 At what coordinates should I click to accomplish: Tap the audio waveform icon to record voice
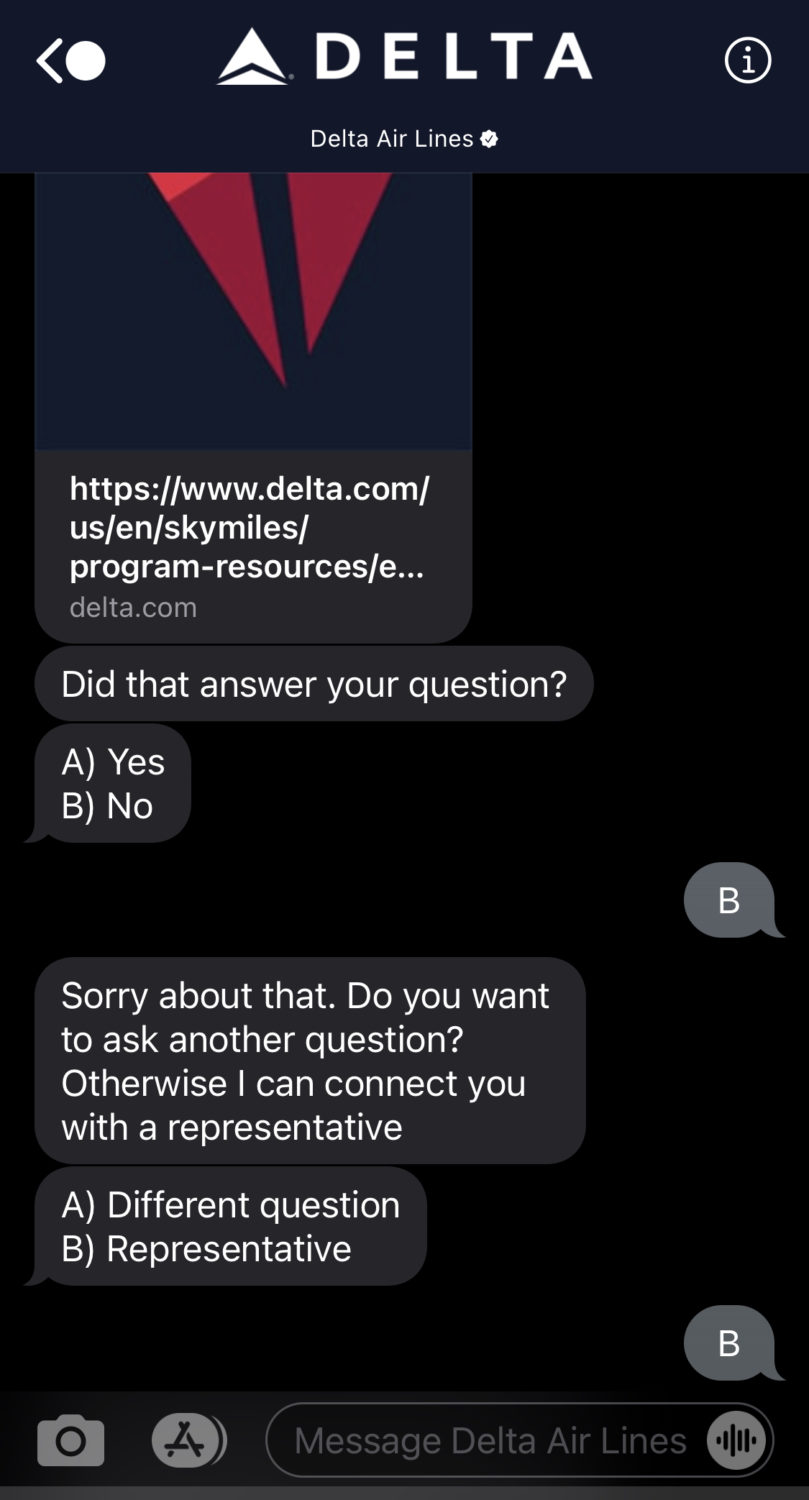(737, 1440)
